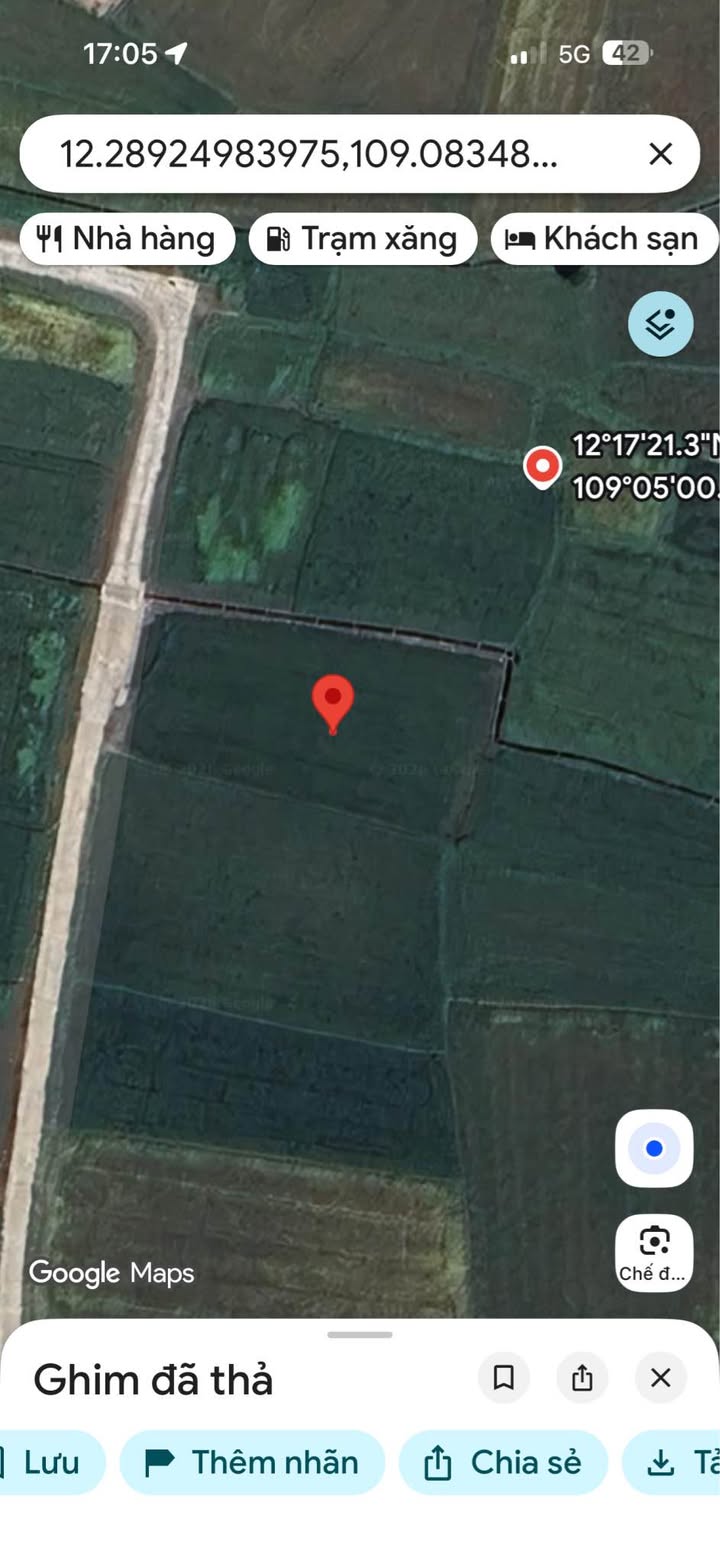Viewport: 720px width, 1564px height.
Task: Bookmark the dropped pin with the save icon
Action: pos(504,1378)
